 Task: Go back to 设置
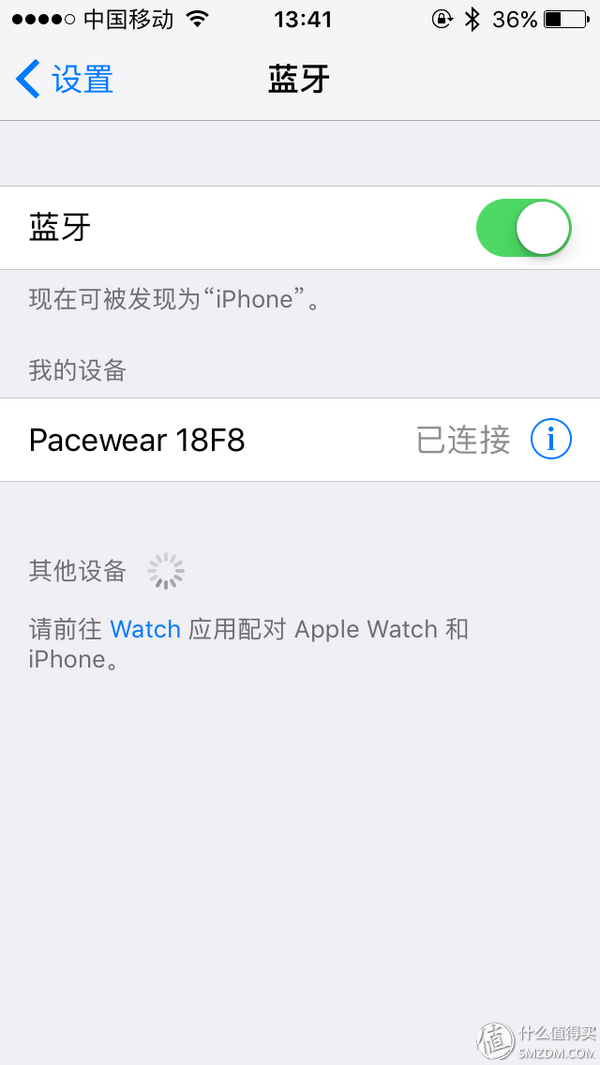(x=65, y=80)
